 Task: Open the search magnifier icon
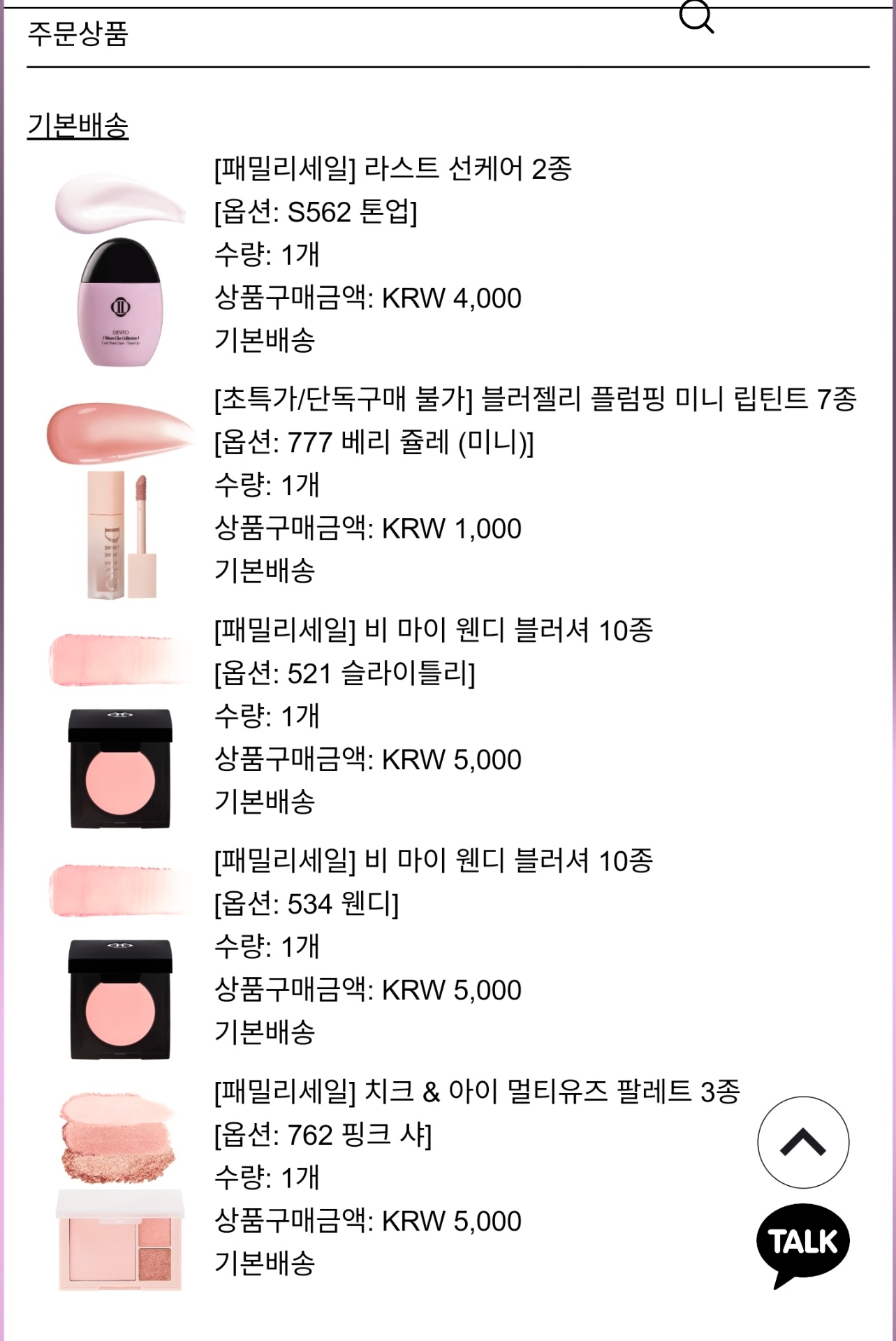[x=696, y=16]
